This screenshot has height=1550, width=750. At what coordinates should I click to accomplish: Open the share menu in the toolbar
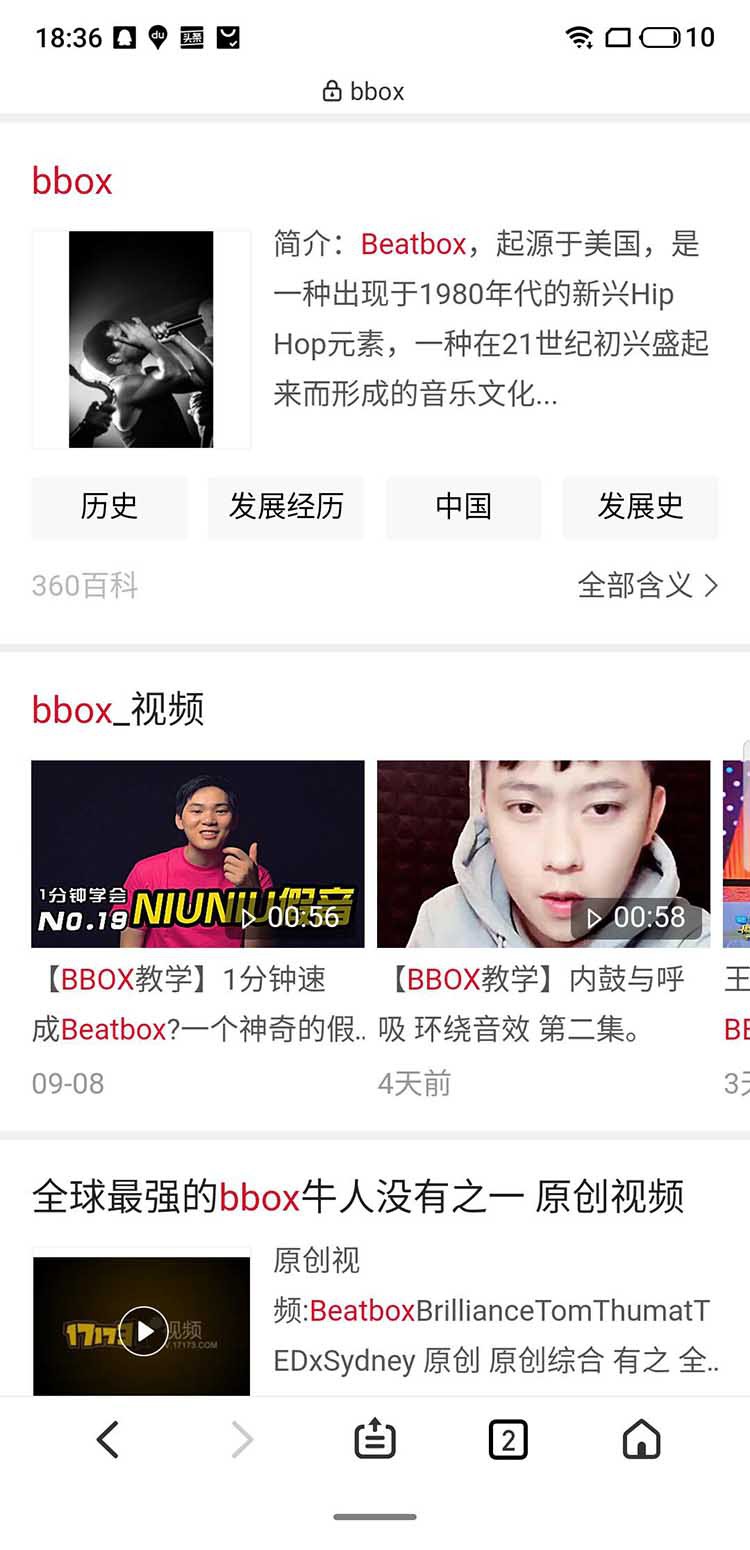tap(375, 1440)
